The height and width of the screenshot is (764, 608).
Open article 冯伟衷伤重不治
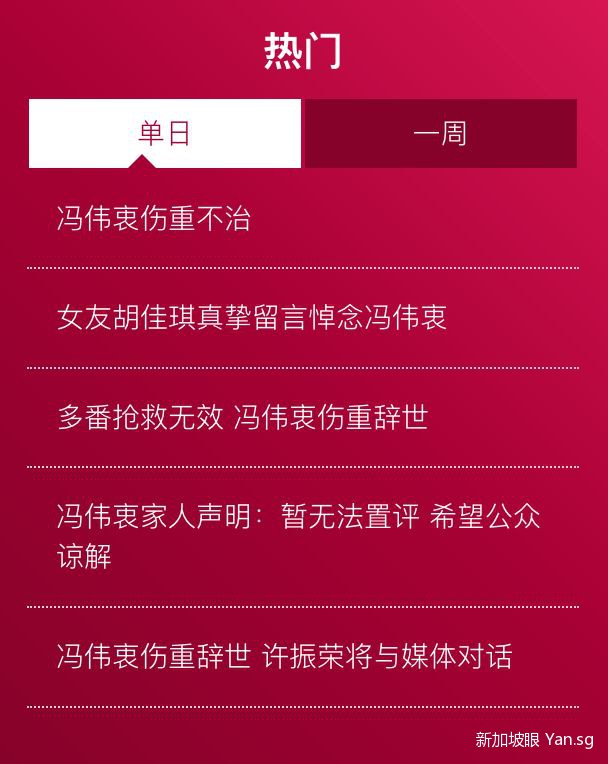(x=154, y=218)
